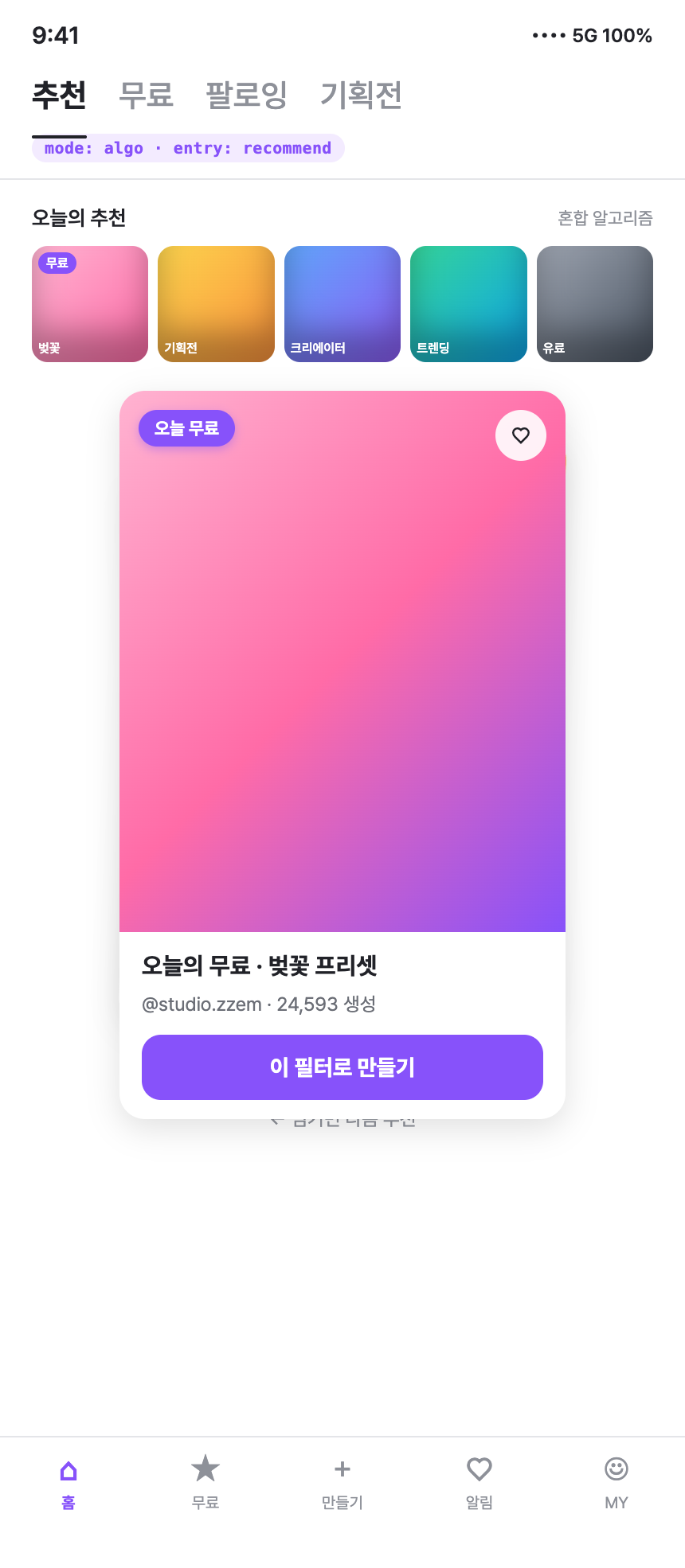685x1568 pixels.
Task: Go to 홈 in bottom navigation
Action: click(x=68, y=1482)
